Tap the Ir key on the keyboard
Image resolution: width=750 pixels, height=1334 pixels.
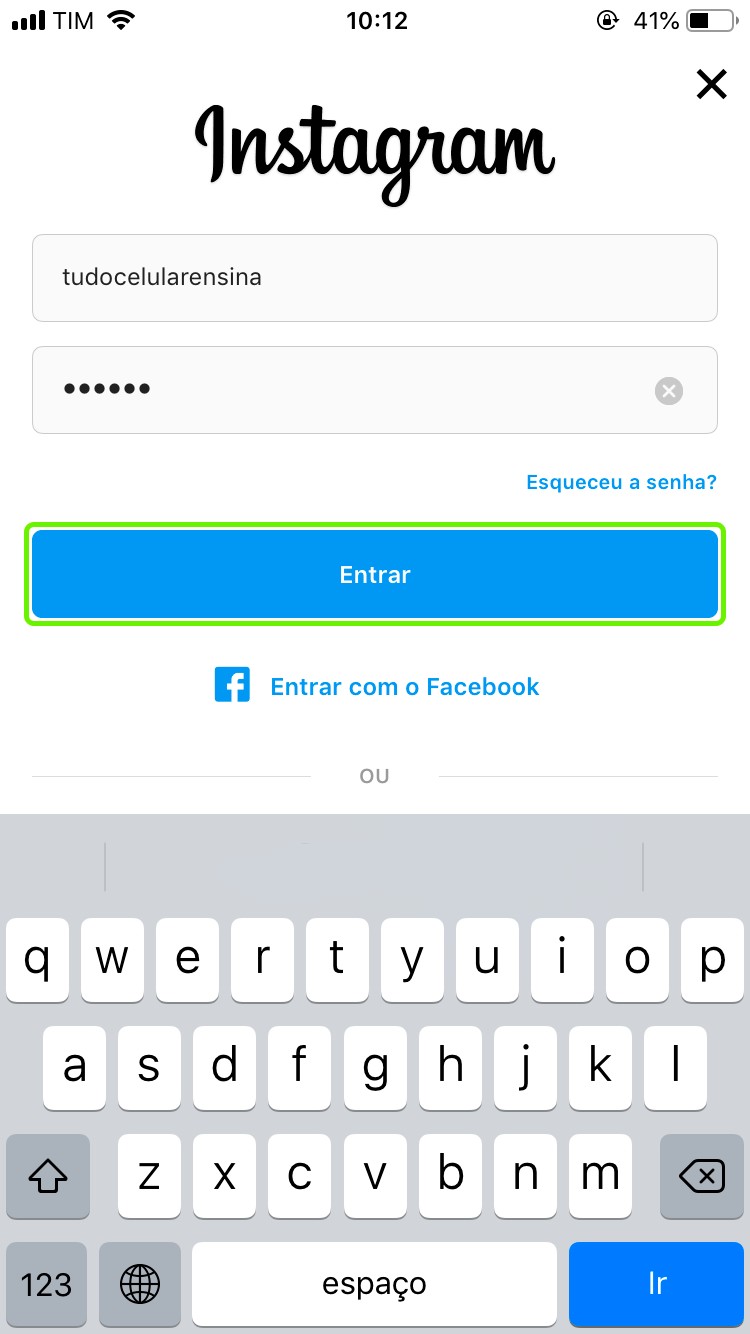pos(656,1284)
